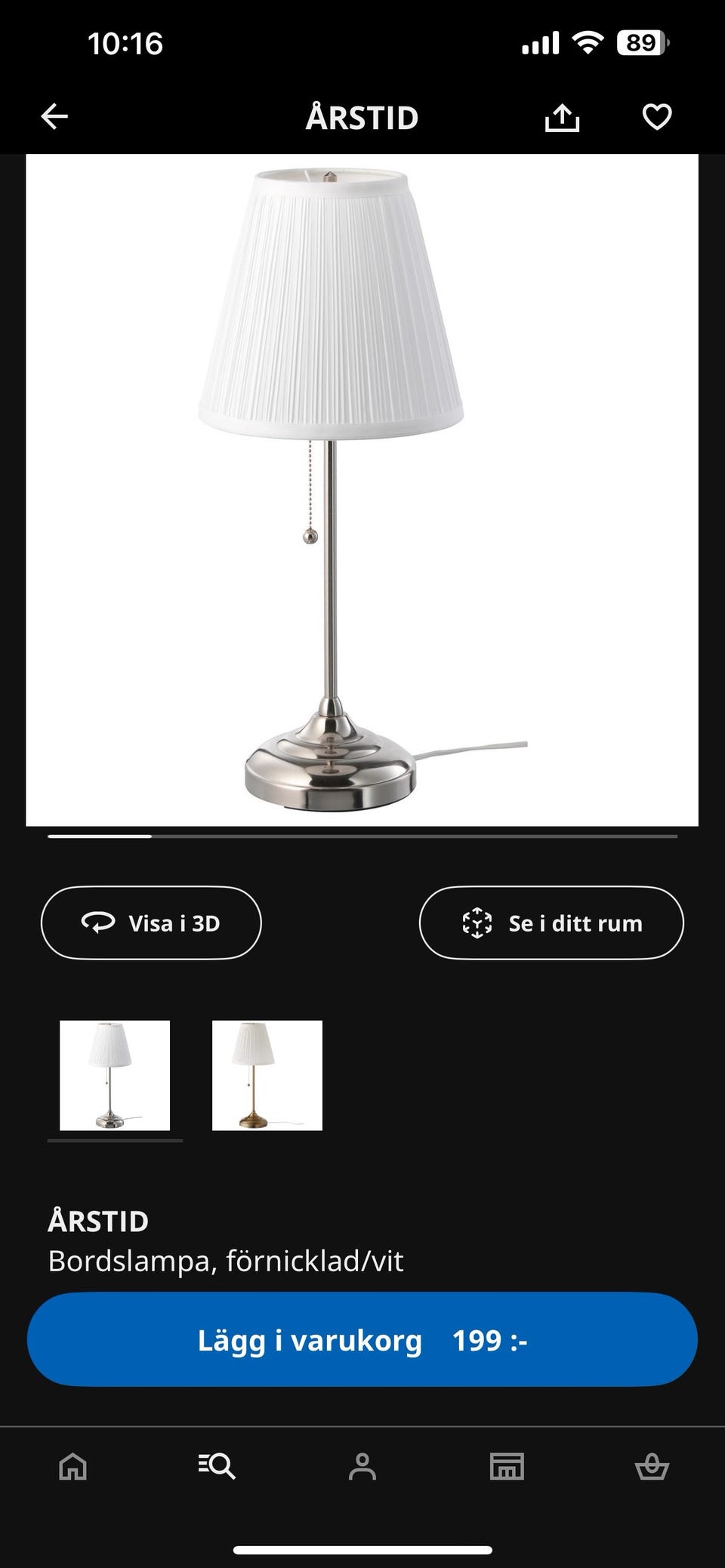Open the share sheet for ÅRSTID

[x=563, y=116]
